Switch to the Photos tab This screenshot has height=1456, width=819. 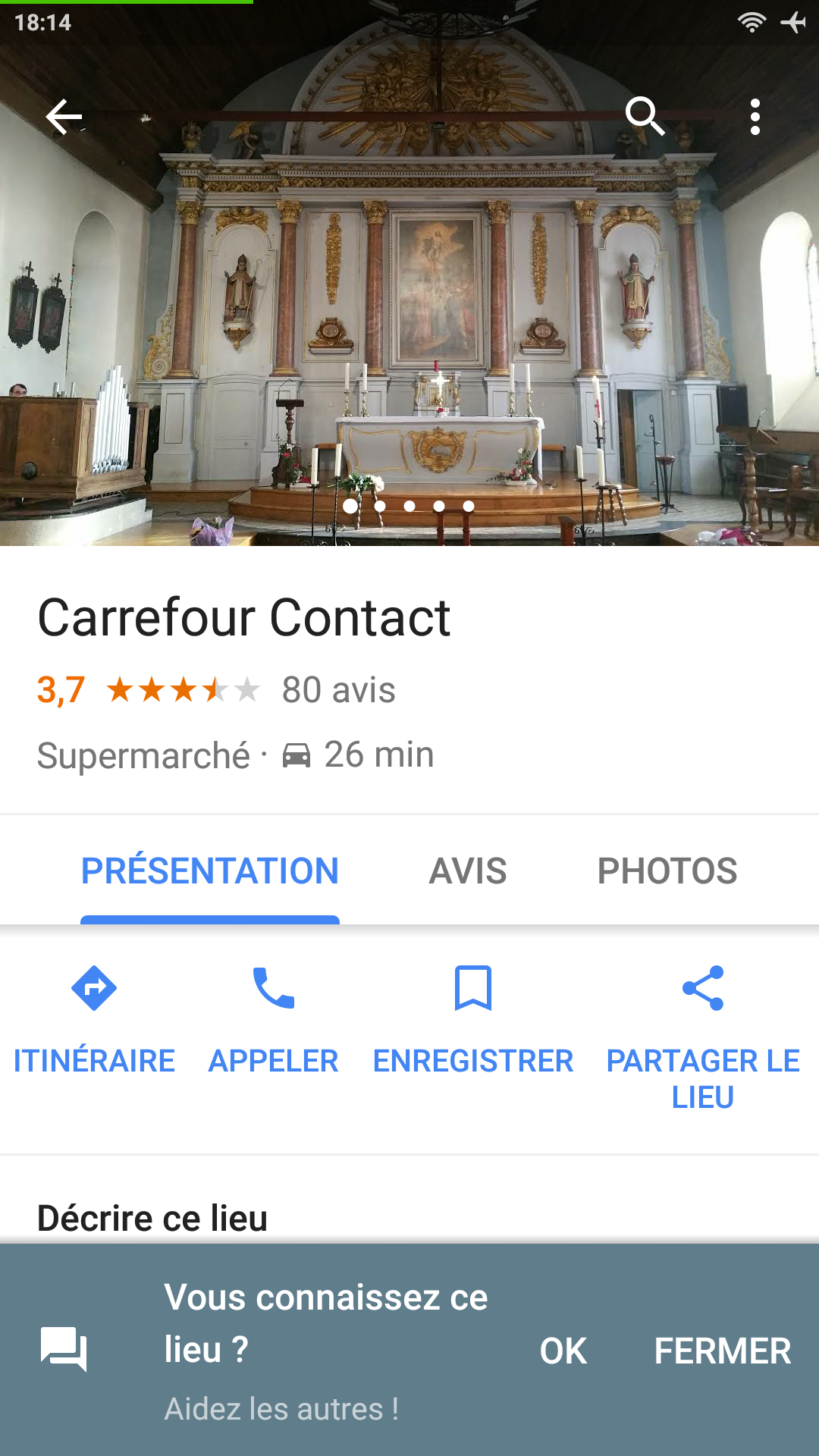667,871
